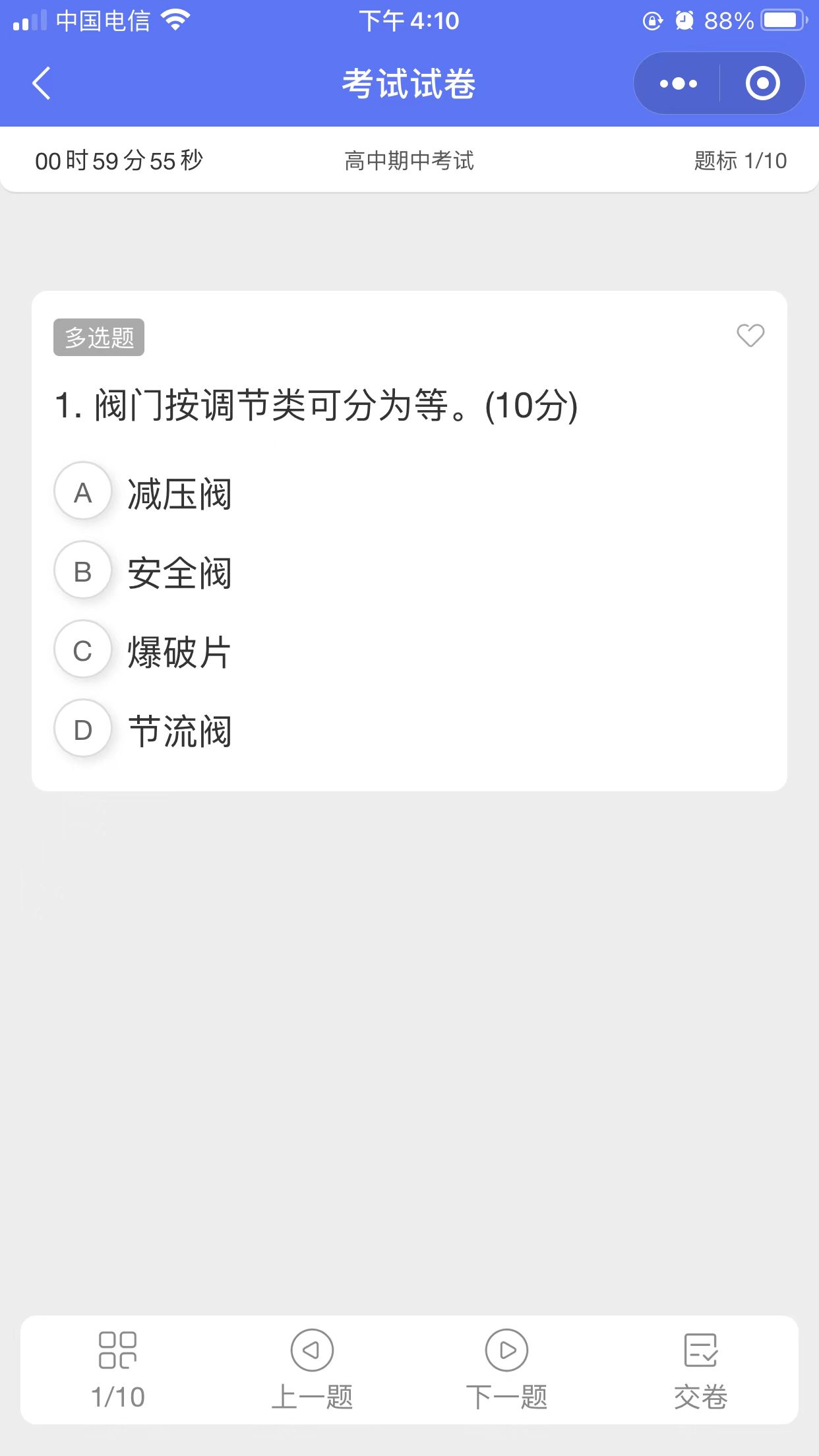Open the 1/10 question list grid
This screenshot has height=1456, width=819.
click(118, 1369)
